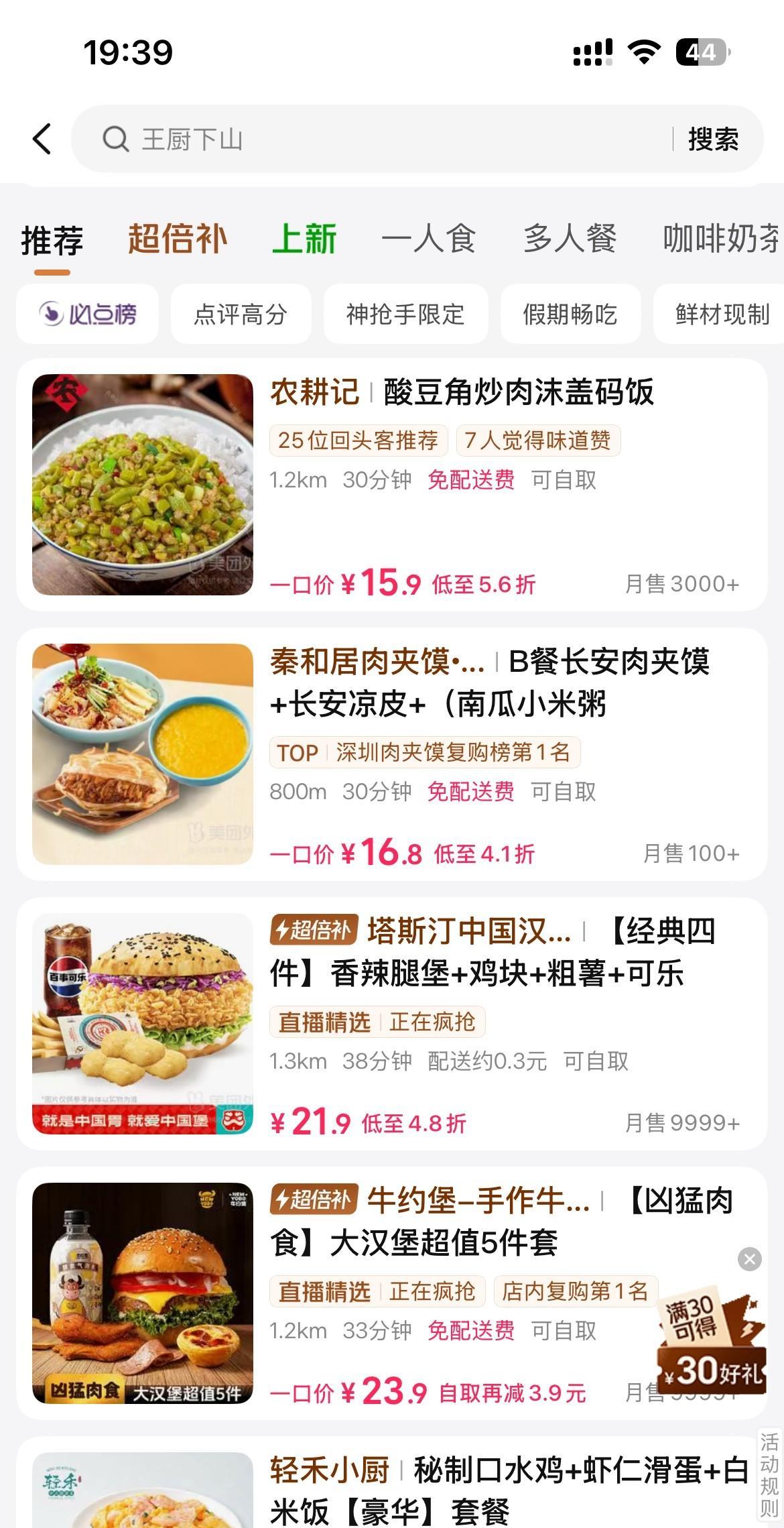
Task: Switch to the 咖啡奶茶 tab
Action: 721,239
